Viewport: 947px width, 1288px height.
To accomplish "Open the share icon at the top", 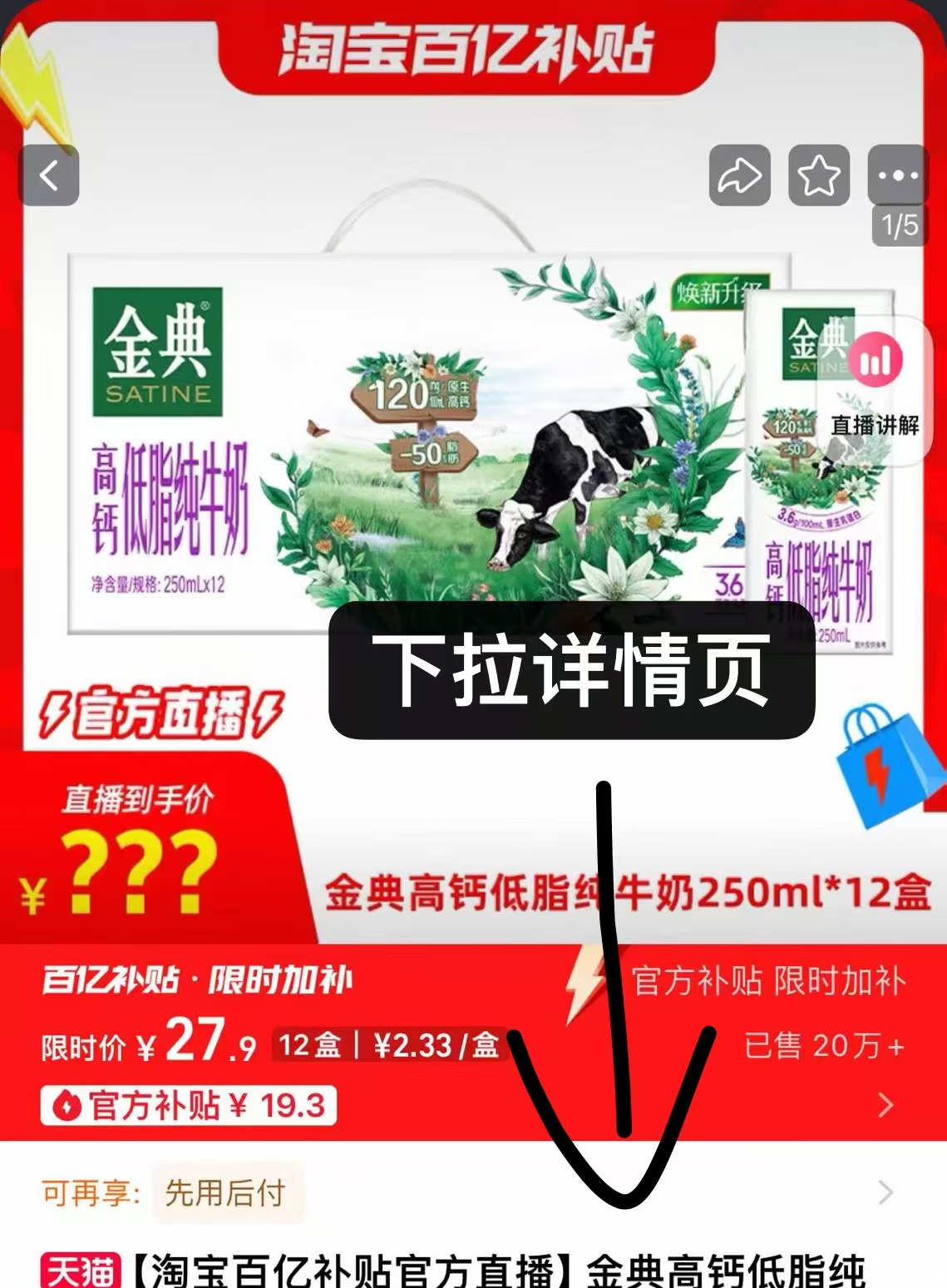I will coord(738,175).
